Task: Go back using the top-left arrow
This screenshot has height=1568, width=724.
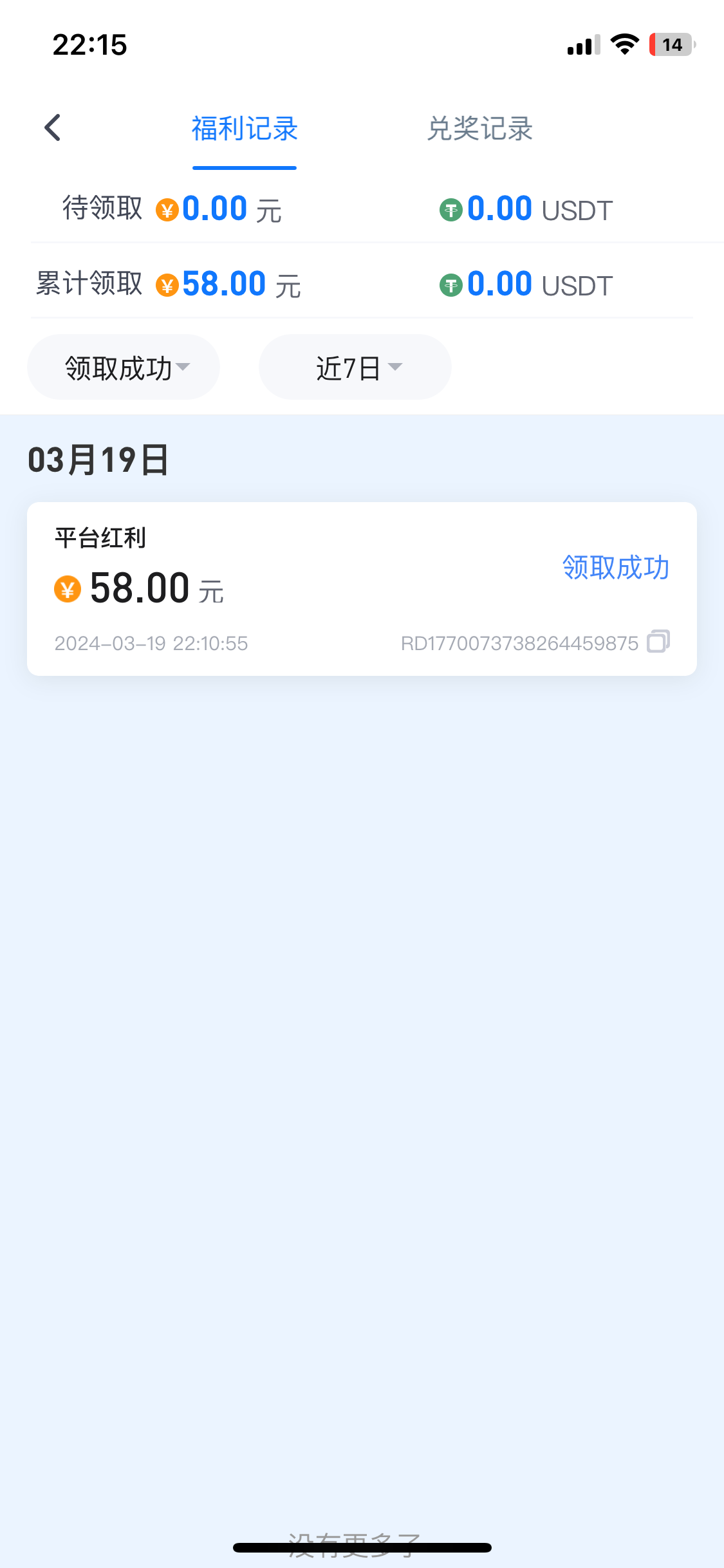Action: (x=53, y=127)
